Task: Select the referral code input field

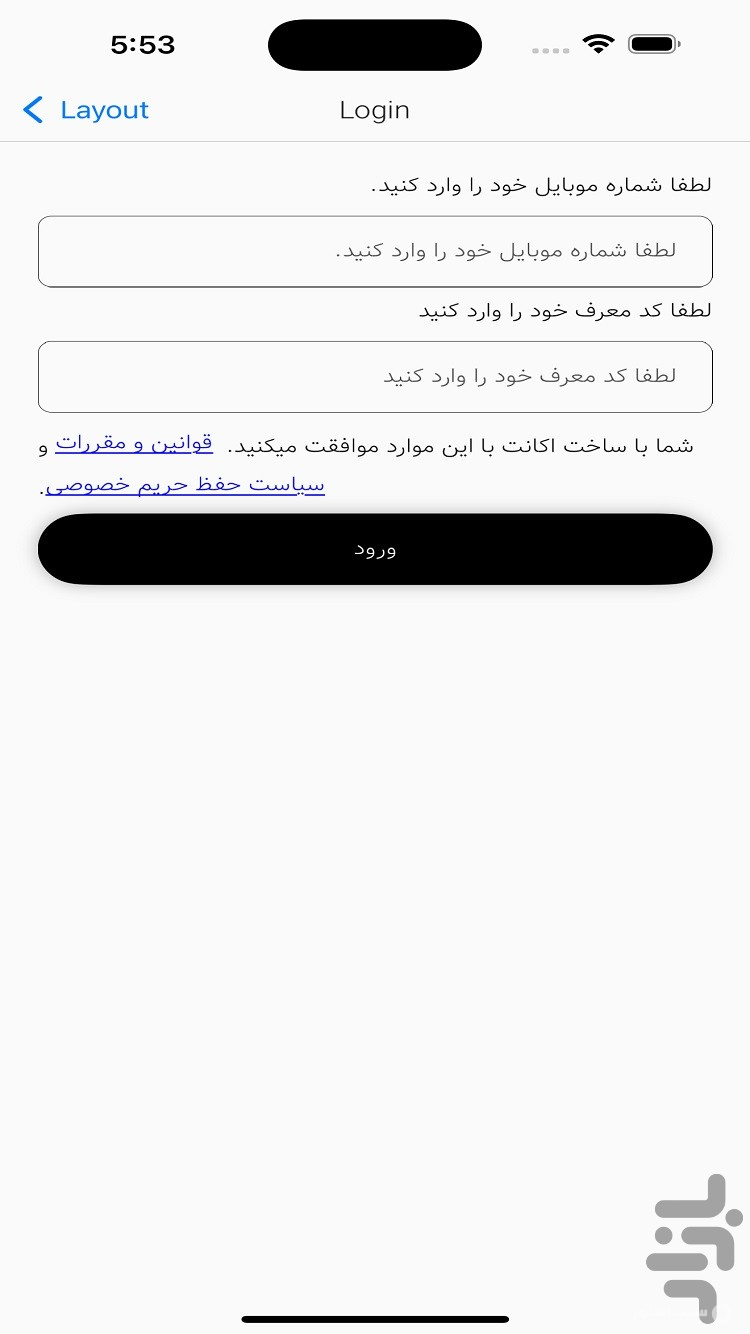Action: 375,377
